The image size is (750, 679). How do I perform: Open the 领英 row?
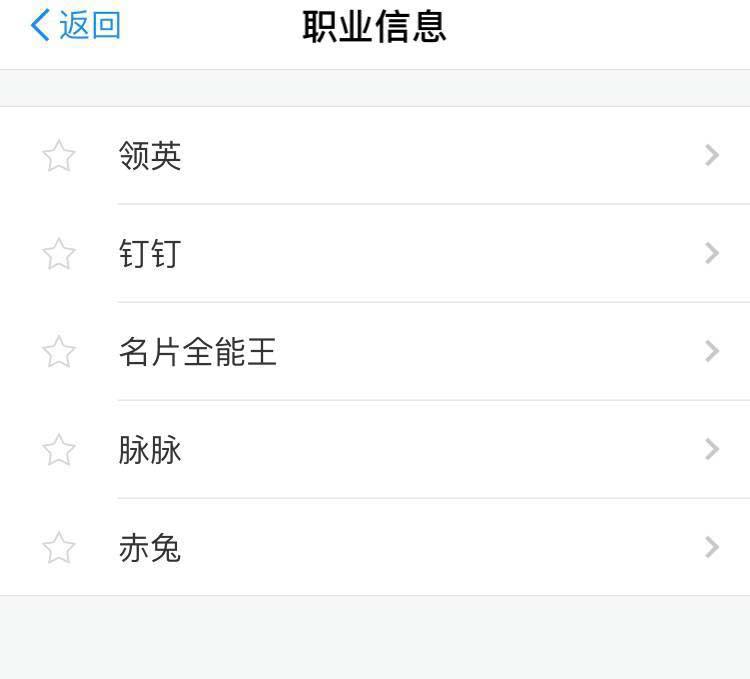coord(400,155)
